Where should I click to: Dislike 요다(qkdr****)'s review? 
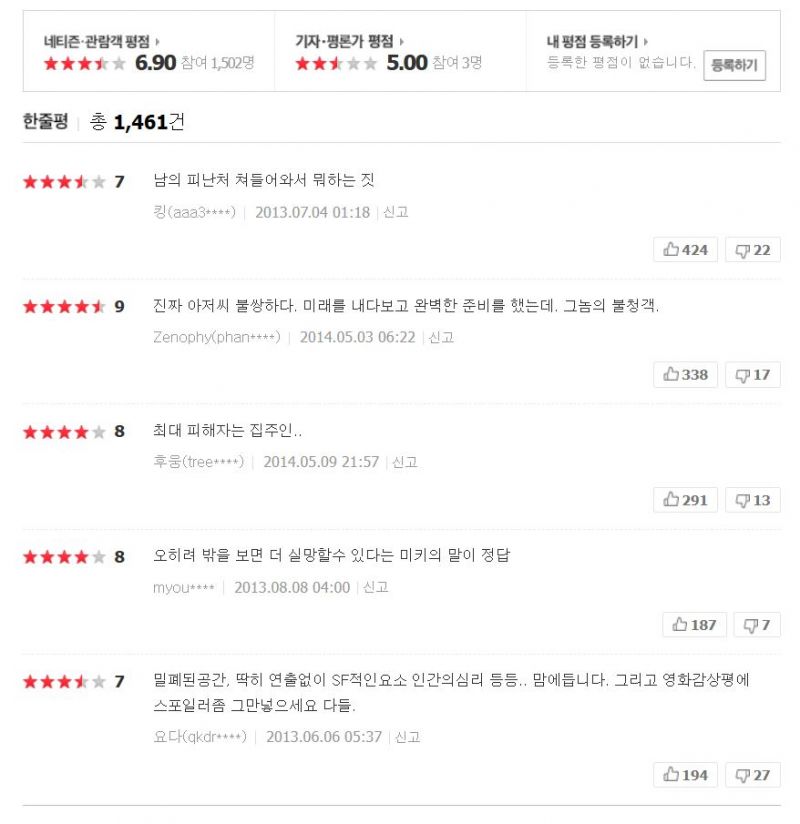[752, 775]
